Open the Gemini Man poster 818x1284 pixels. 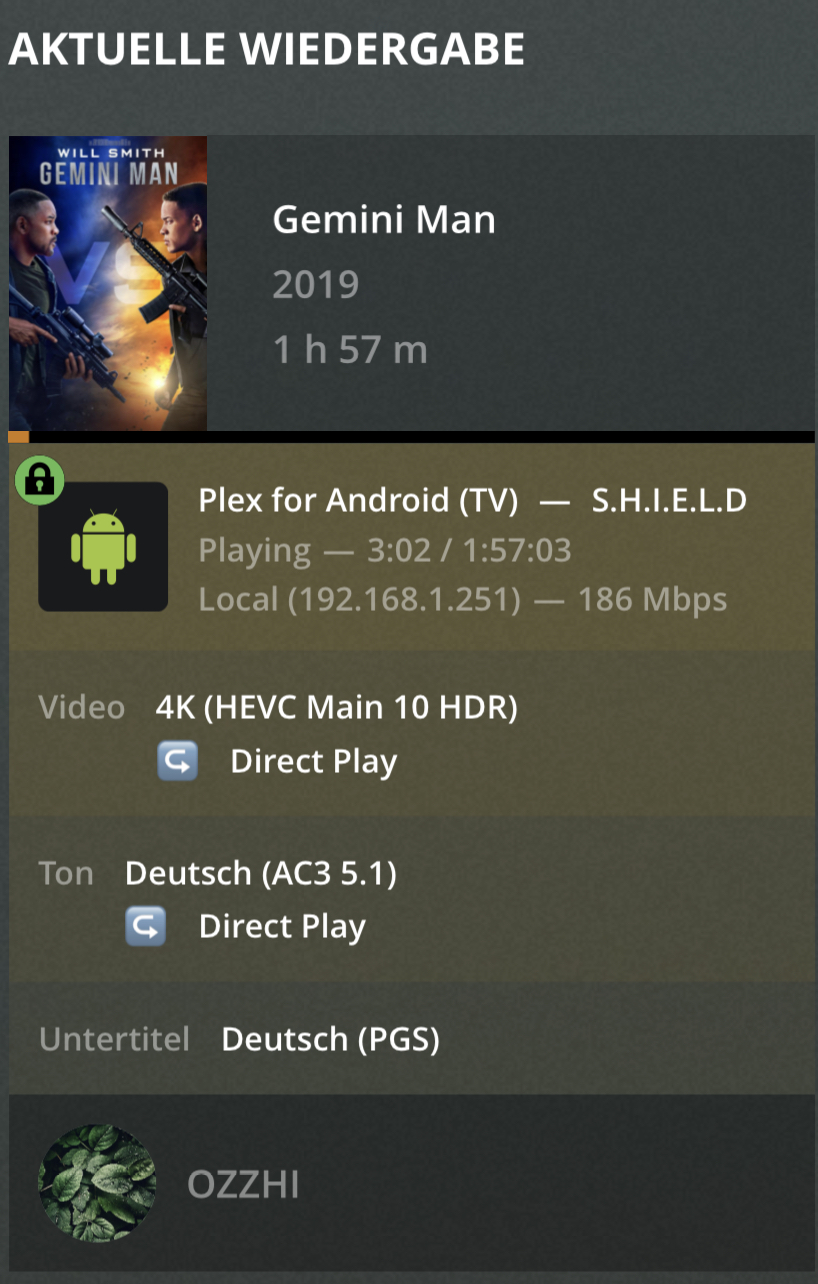[x=108, y=283]
